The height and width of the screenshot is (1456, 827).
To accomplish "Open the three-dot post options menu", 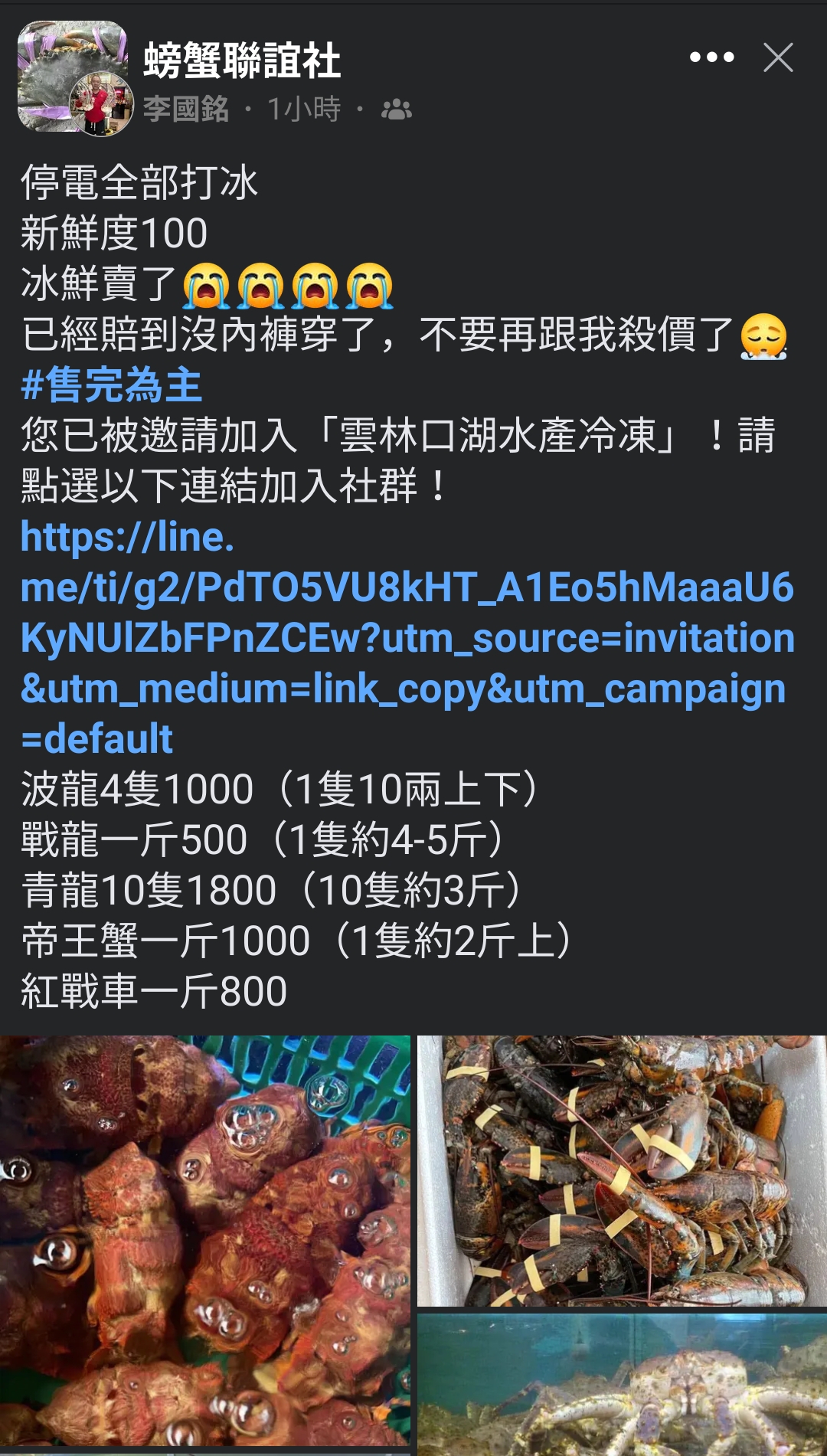I will click(711, 57).
